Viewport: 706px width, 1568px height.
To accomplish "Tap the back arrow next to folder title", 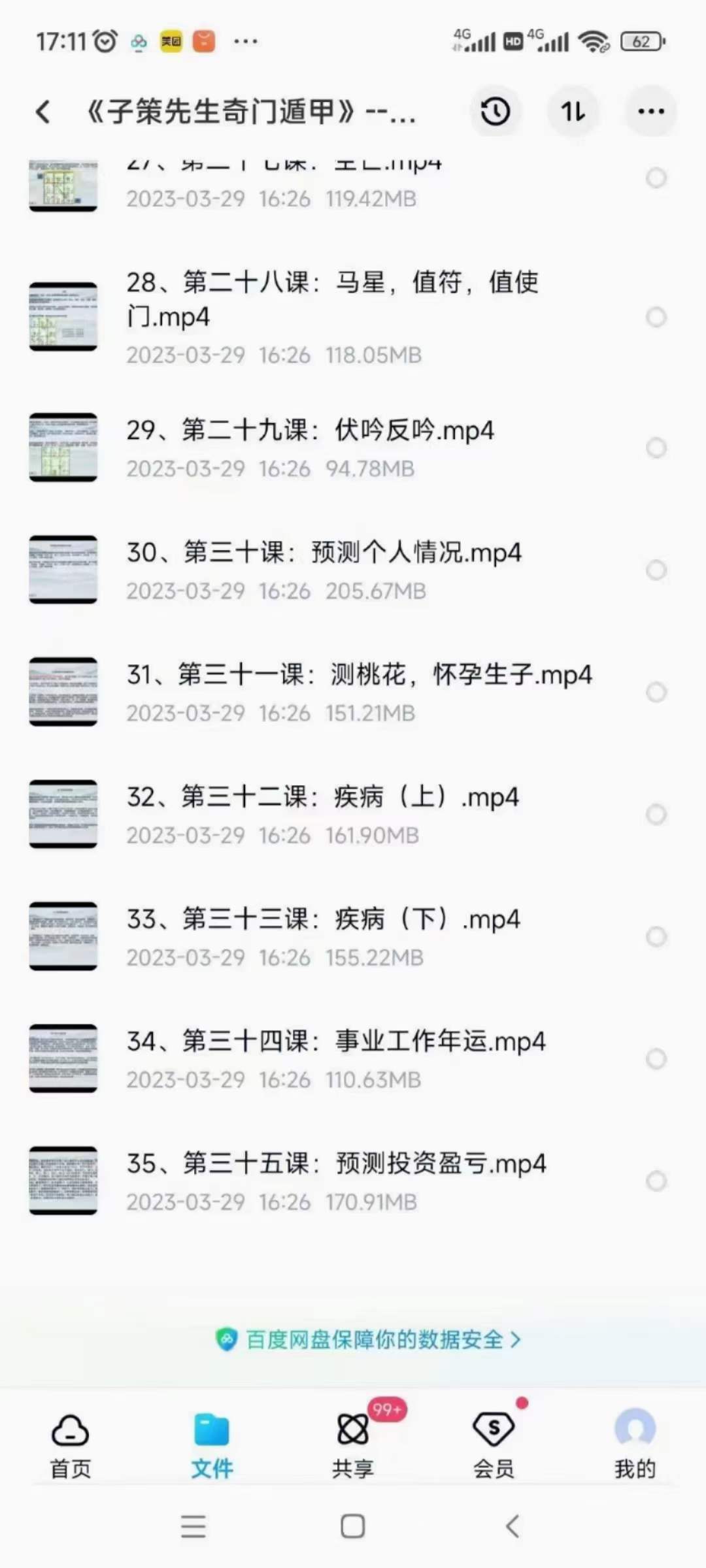I will [43, 112].
